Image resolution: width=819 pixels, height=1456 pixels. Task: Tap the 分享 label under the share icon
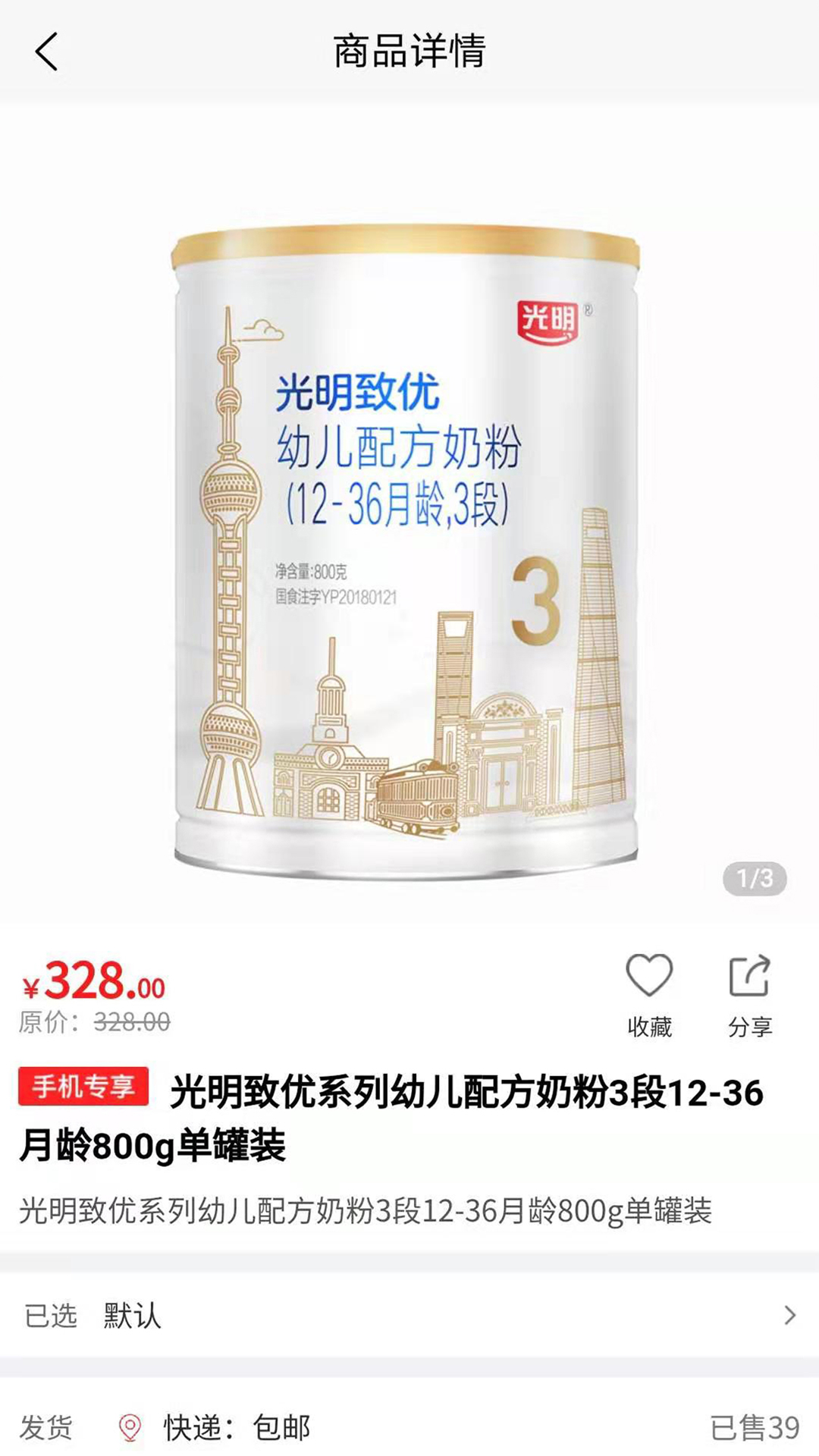pos(752,1025)
